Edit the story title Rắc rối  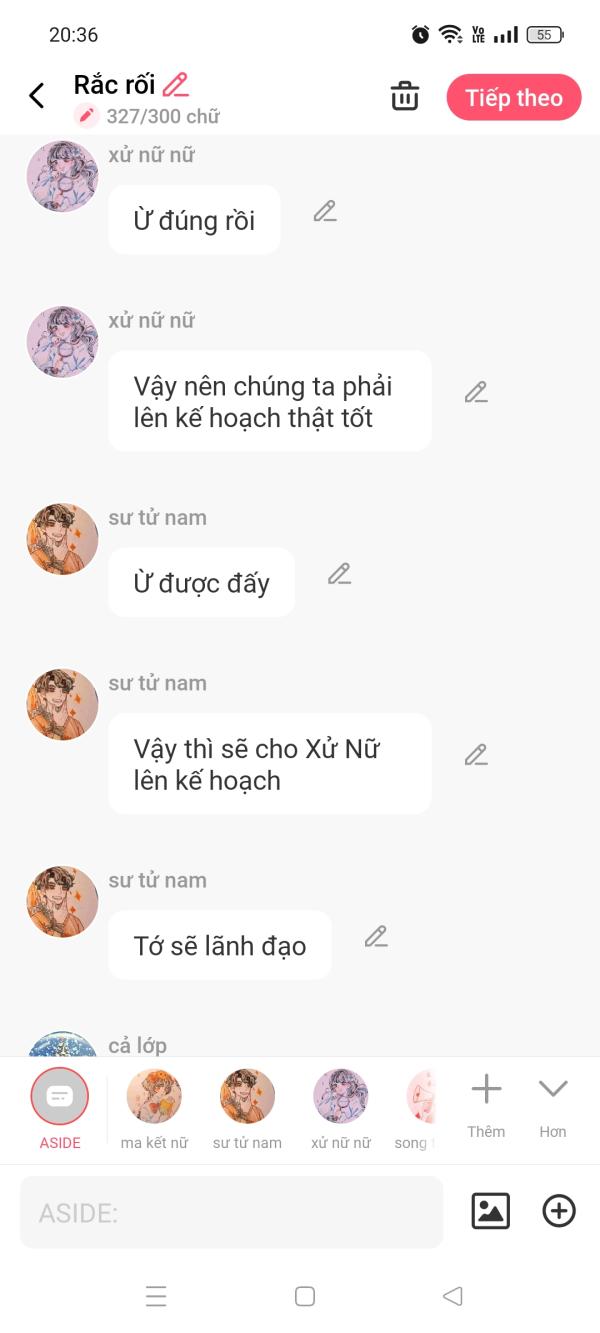click(x=176, y=84)
